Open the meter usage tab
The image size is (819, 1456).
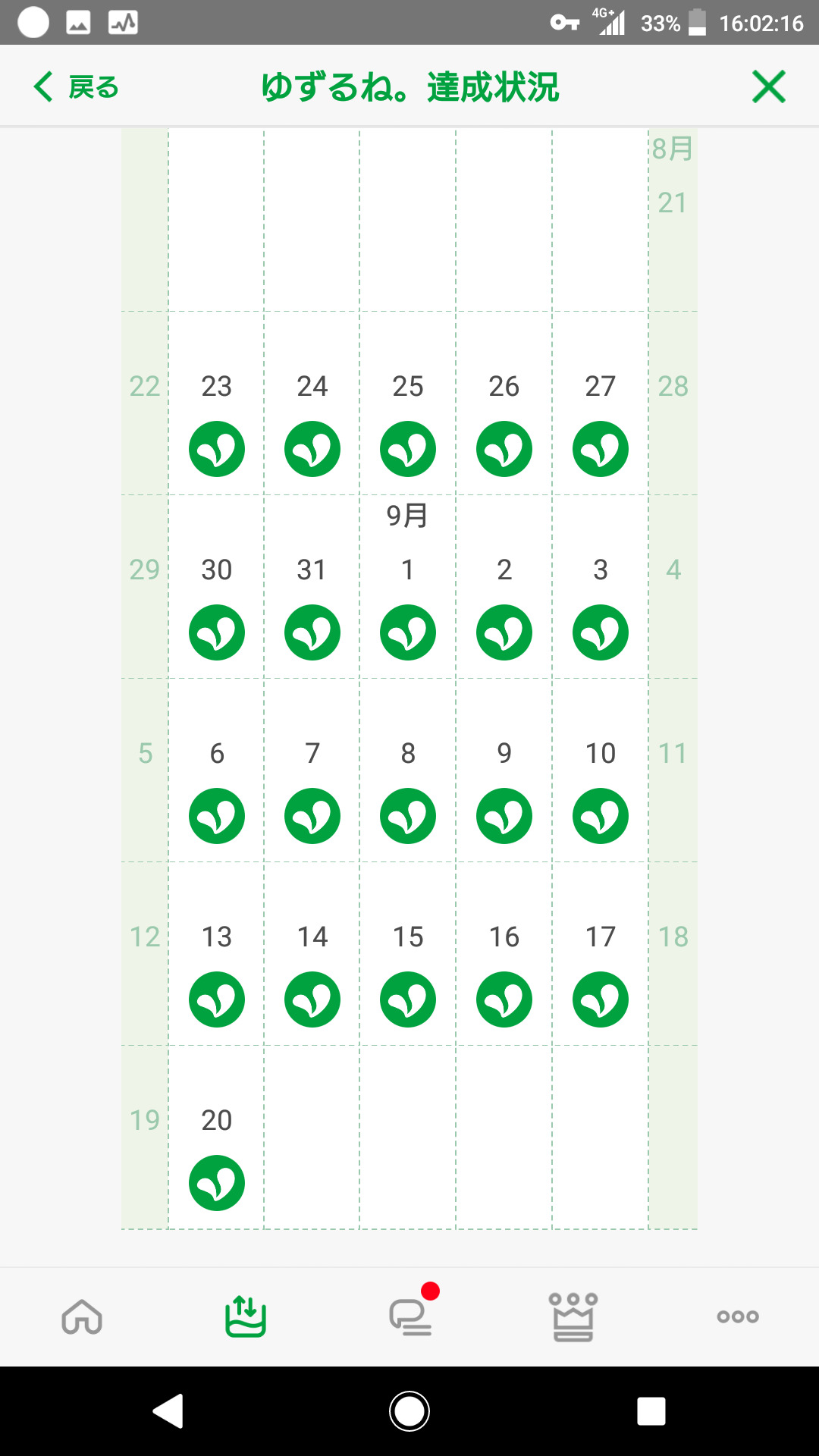pyautogui.click(x=246, y=1316)
